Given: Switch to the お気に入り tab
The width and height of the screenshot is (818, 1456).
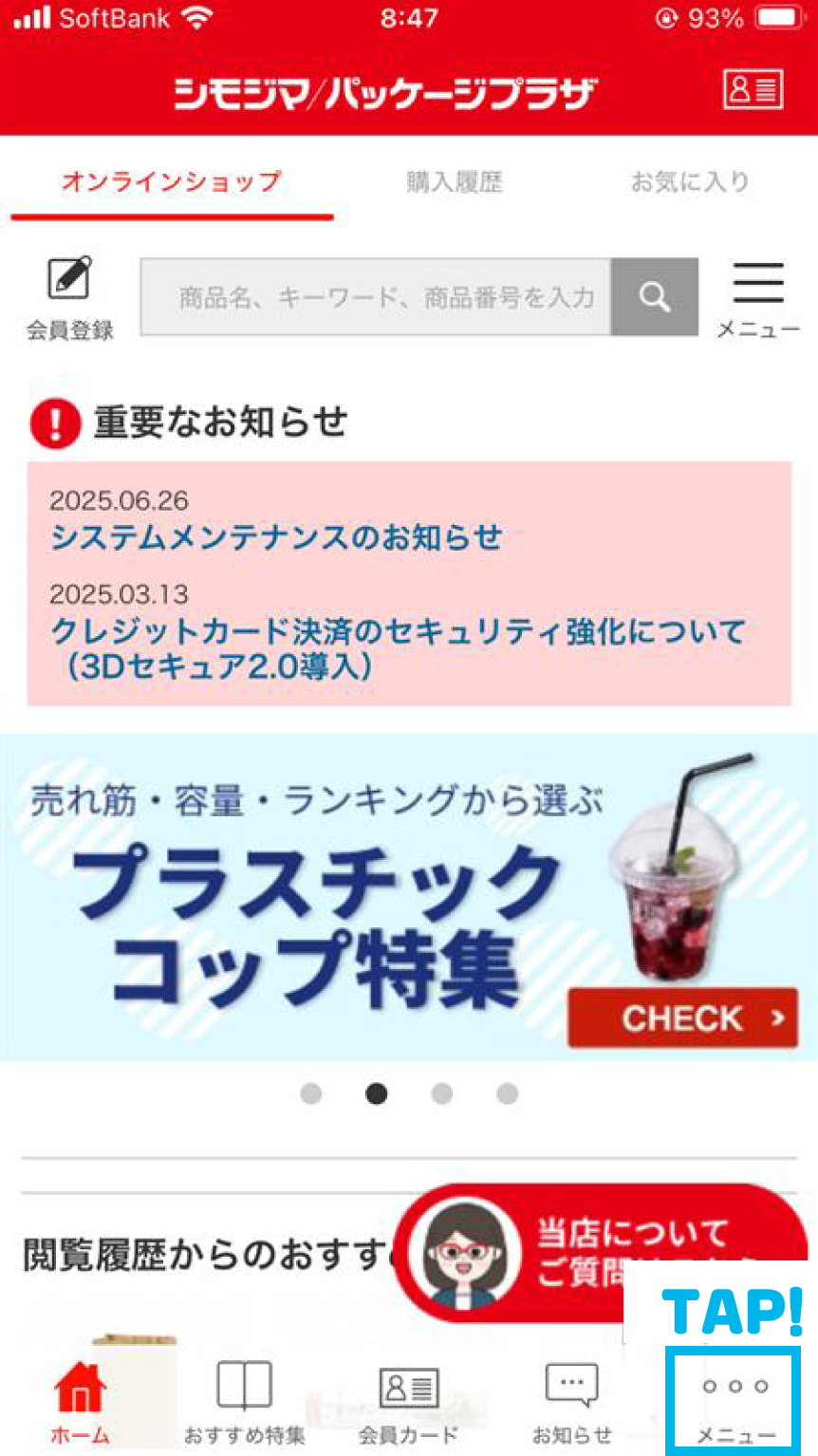Looking at the screenshot, I should (x=690, y=181).
